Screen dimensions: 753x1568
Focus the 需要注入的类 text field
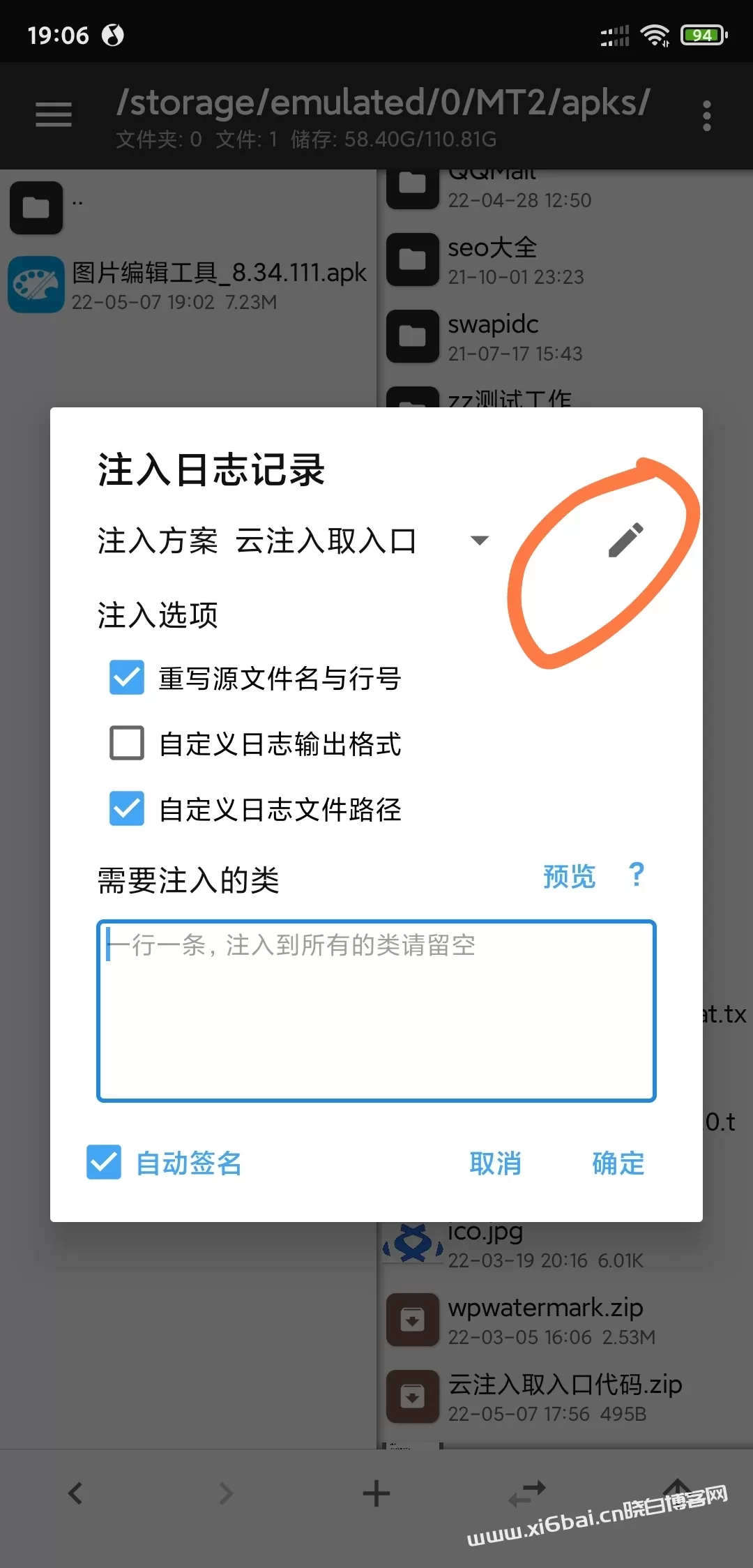pos(376,1011)
